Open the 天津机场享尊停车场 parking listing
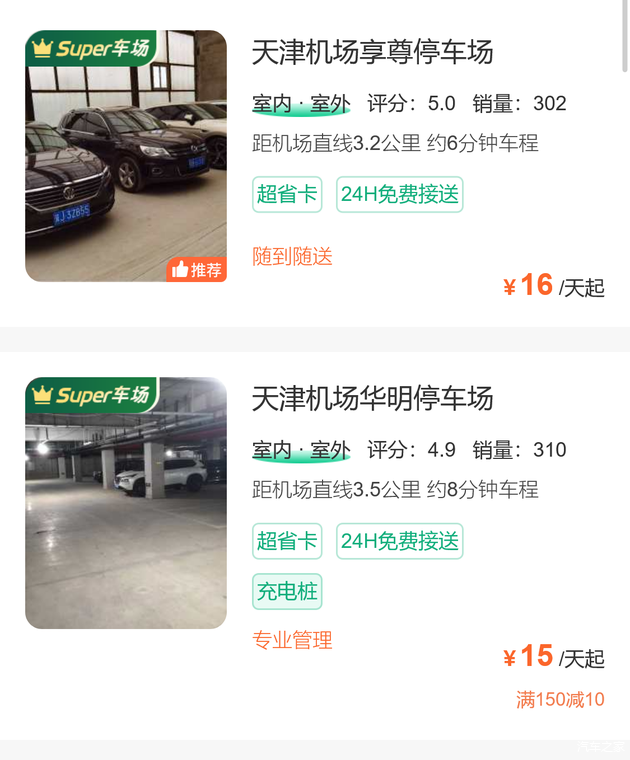Screen dimensions: 630x760 372,52
